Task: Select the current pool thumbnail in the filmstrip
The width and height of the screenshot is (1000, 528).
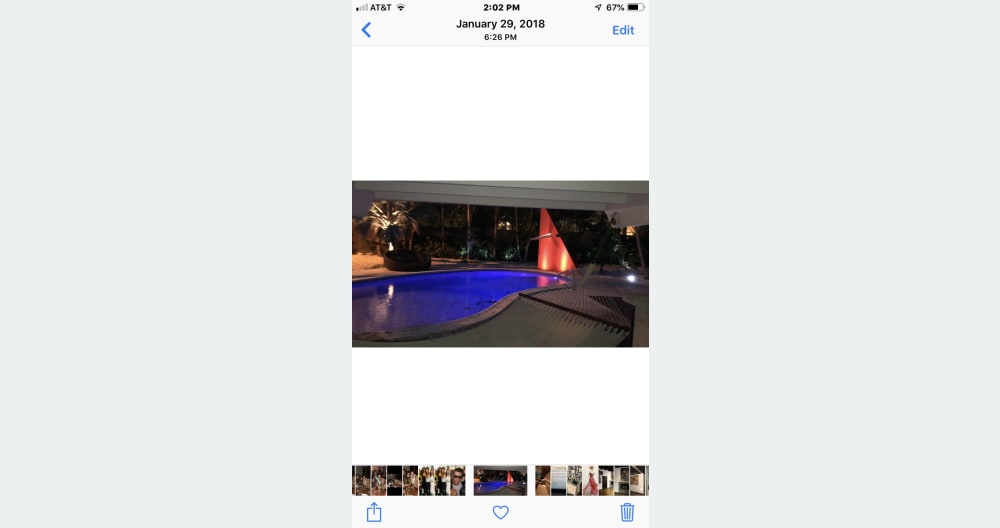Action: [x=500, y=480]
